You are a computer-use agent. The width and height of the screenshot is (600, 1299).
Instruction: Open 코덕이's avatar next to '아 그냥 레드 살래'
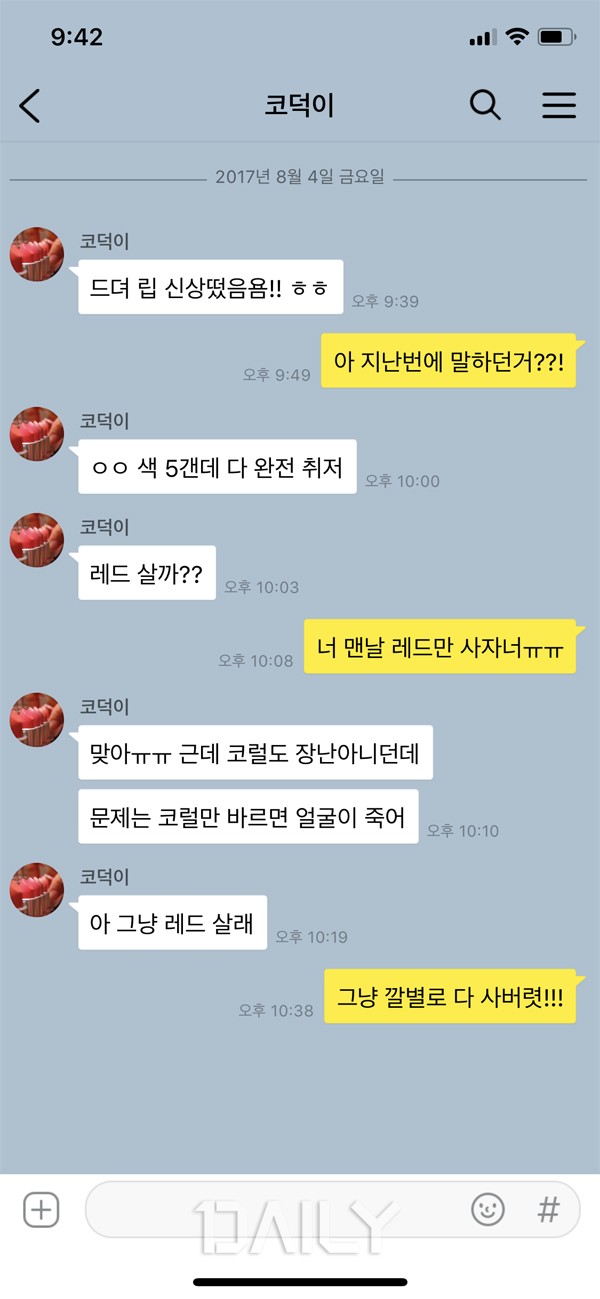point(37,891)
